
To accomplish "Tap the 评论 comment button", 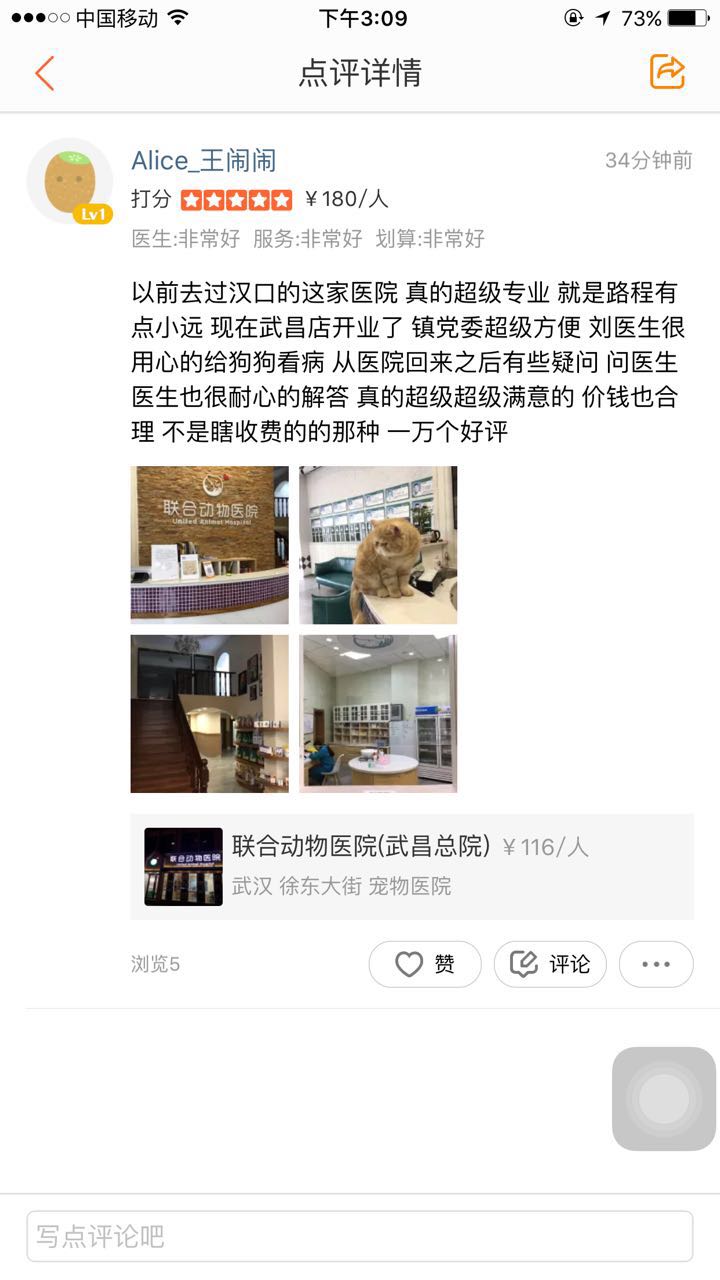I will 550,964.
